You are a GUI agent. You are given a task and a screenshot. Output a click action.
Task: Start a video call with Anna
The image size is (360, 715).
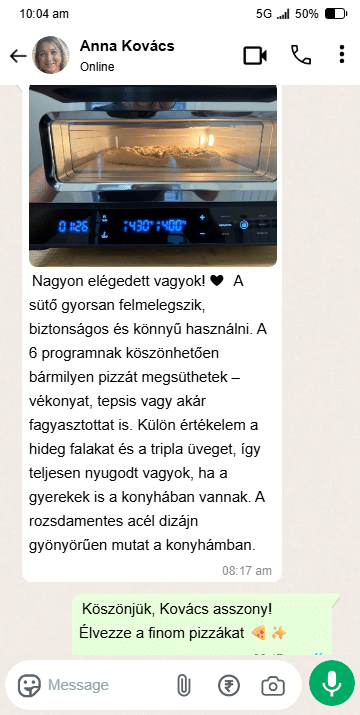(255, 56)
